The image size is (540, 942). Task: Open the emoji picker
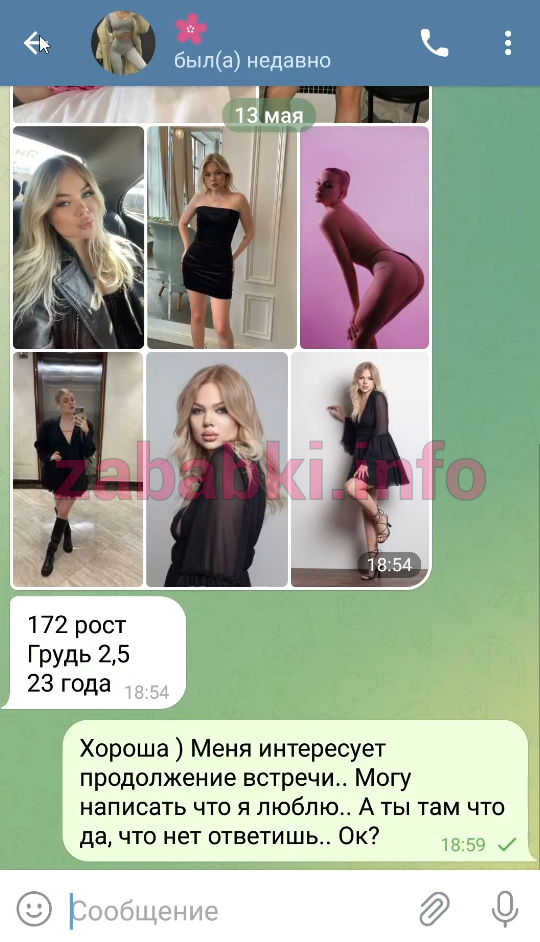34,908
